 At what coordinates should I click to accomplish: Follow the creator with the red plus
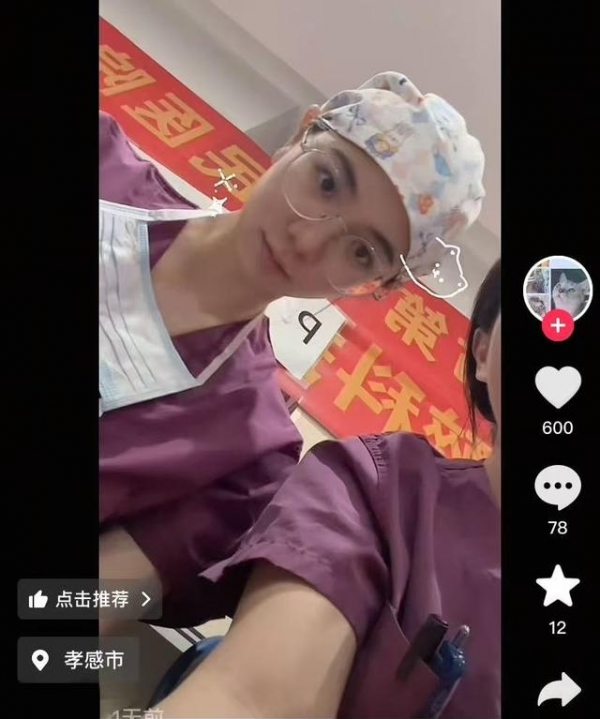[557, 326]
